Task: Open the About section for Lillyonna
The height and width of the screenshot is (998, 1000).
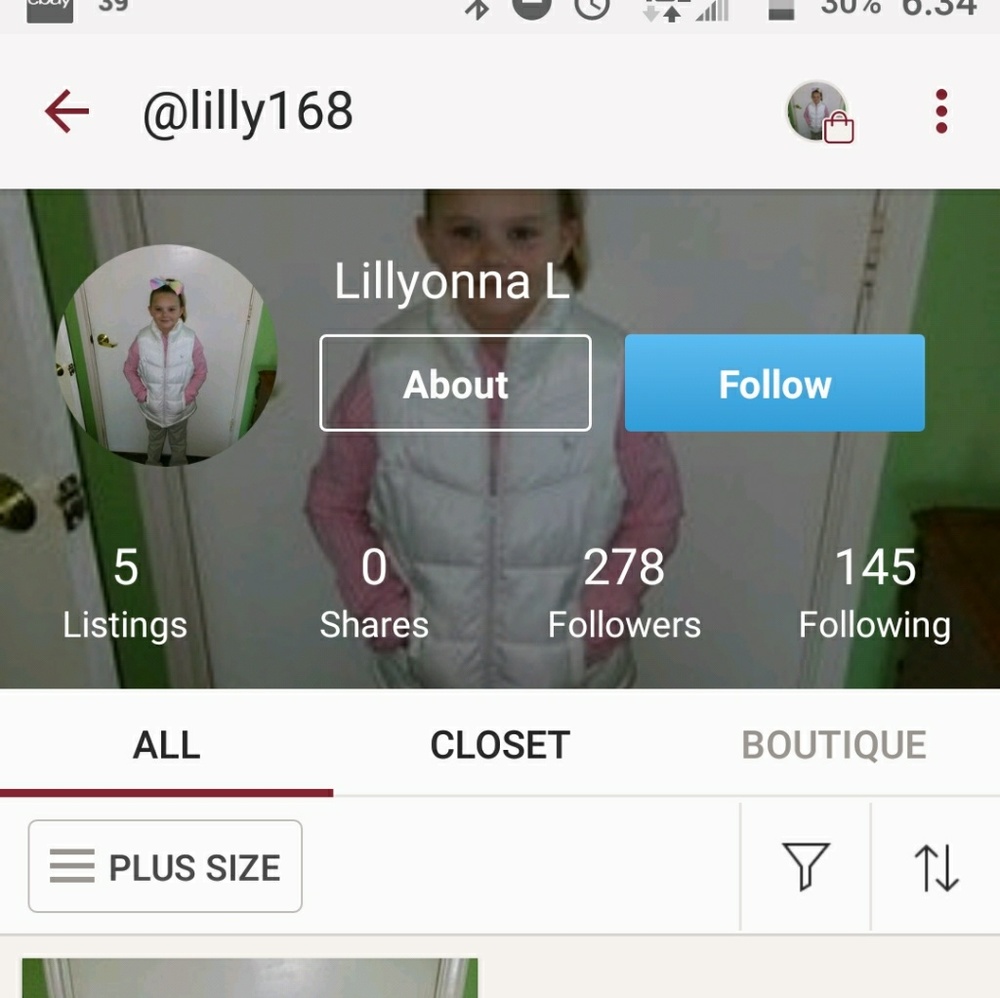Action: point(455,384)
